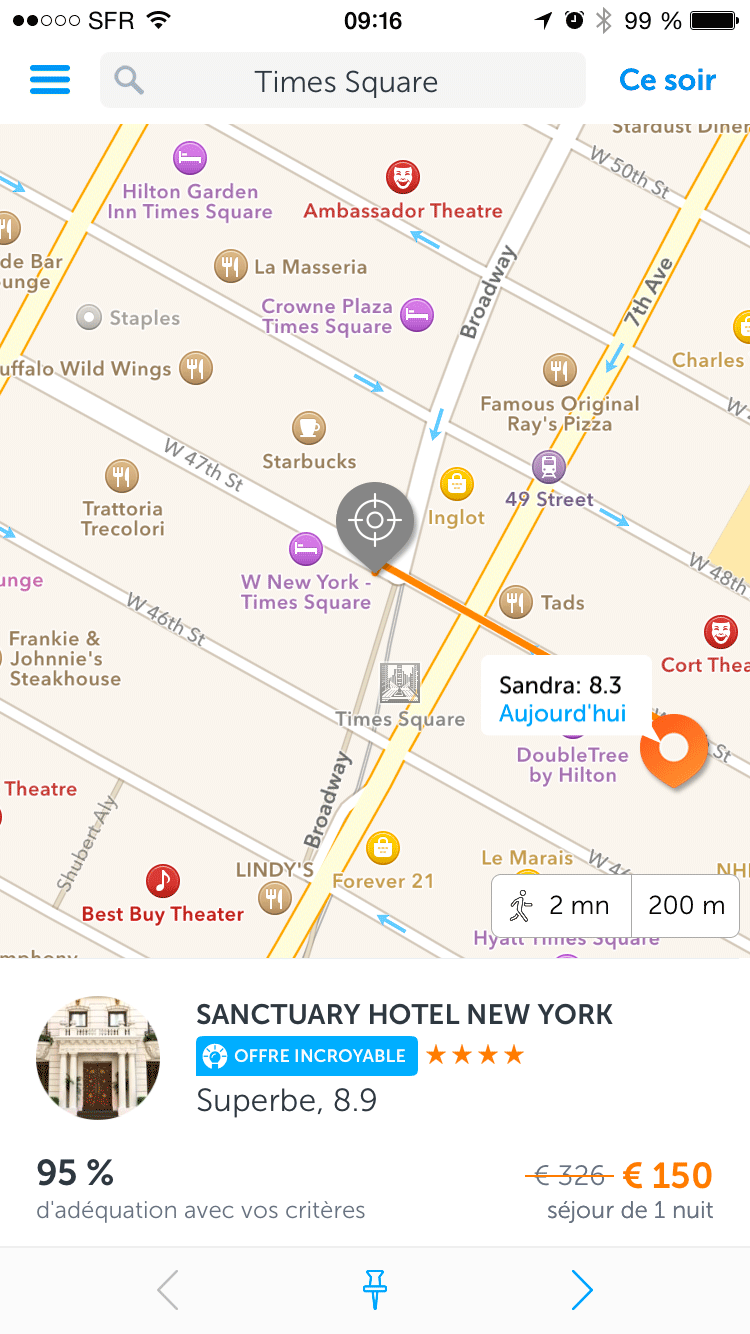Show the next hotel

pyautogui.click(x=581, y=1290)
